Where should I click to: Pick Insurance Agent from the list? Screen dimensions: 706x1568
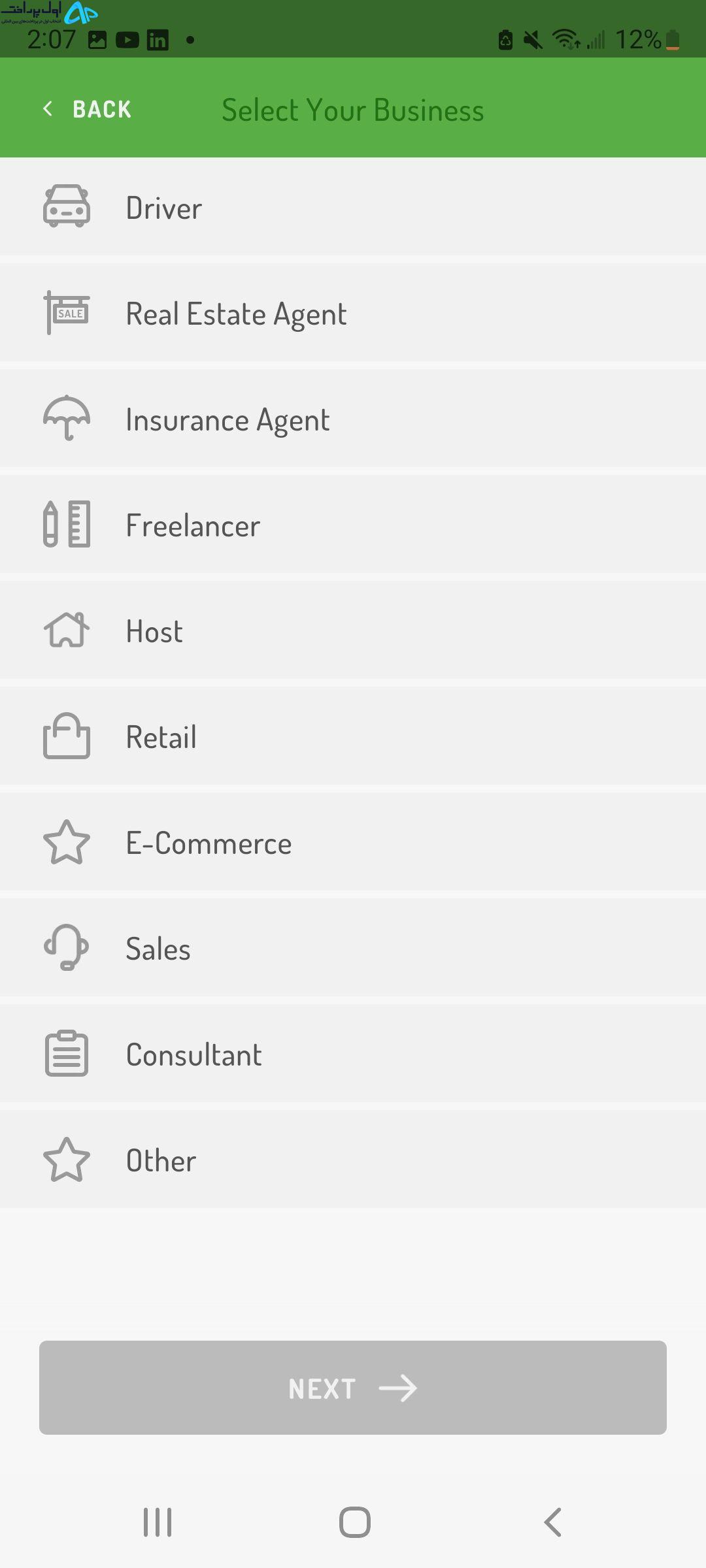pyautogui.click(x=353, y=419)
